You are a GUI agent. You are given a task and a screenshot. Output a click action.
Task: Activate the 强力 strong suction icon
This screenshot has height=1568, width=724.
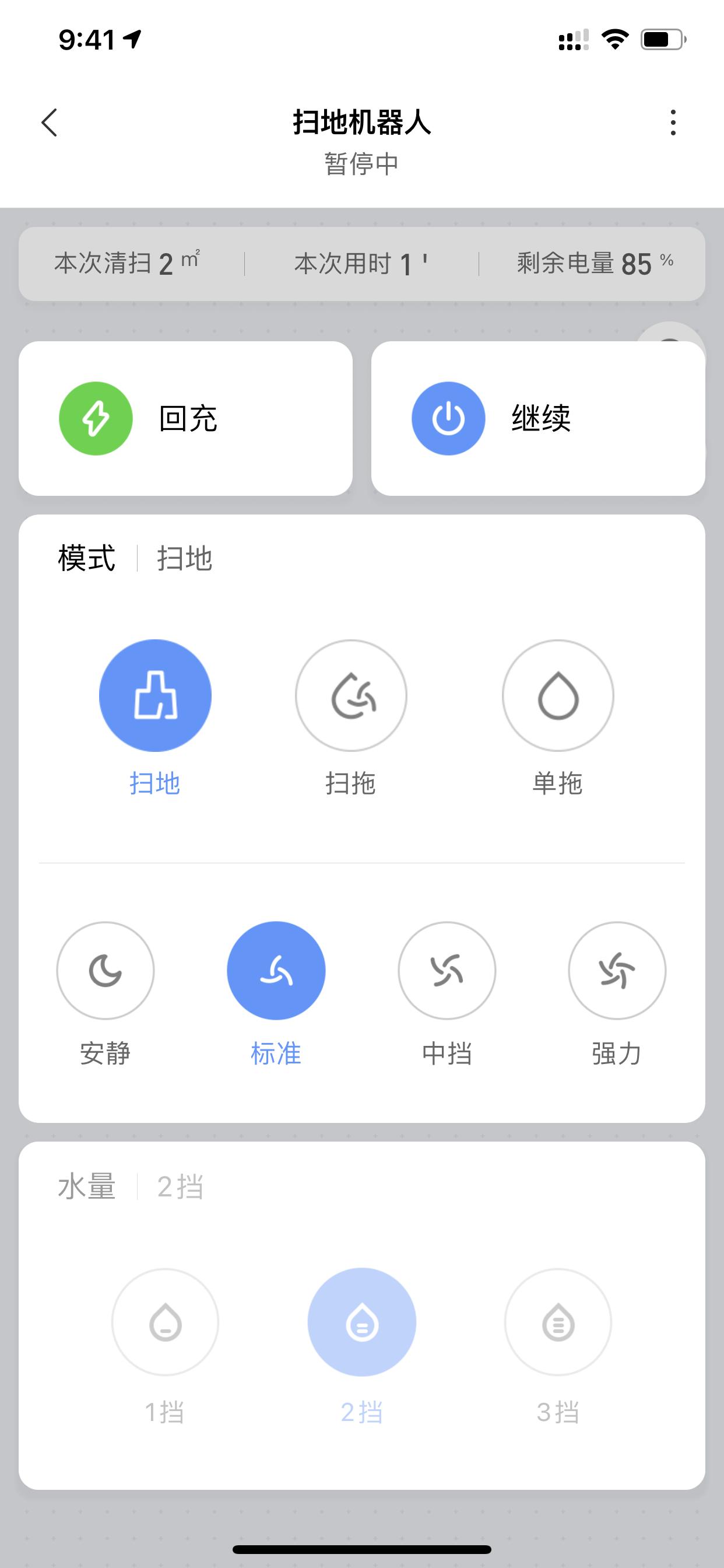pos(617,970)
